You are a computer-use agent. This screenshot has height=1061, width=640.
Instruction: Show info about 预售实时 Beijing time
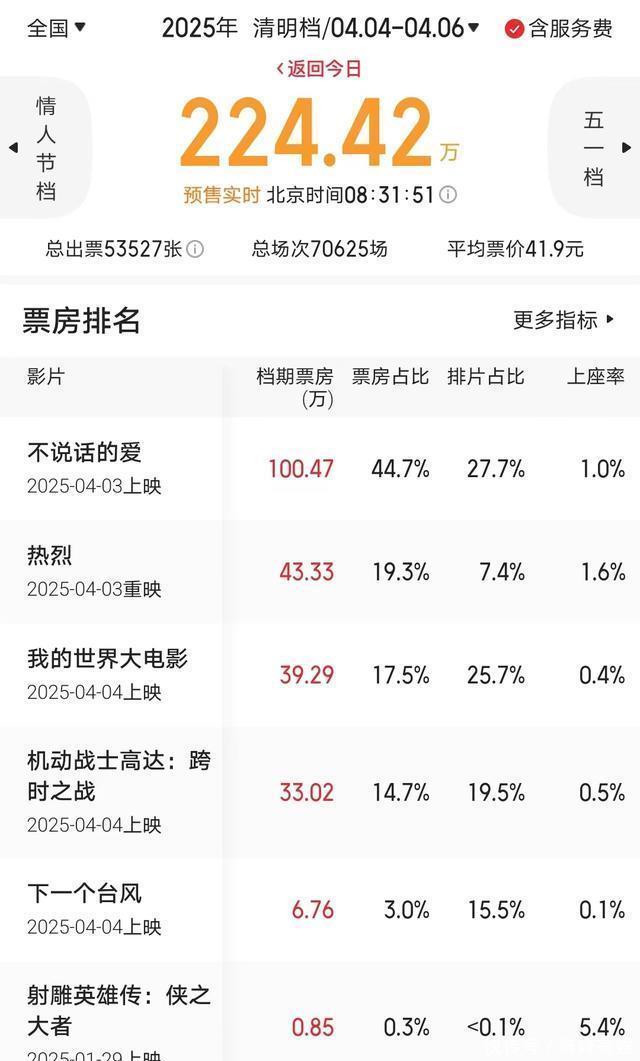[448, 195]
